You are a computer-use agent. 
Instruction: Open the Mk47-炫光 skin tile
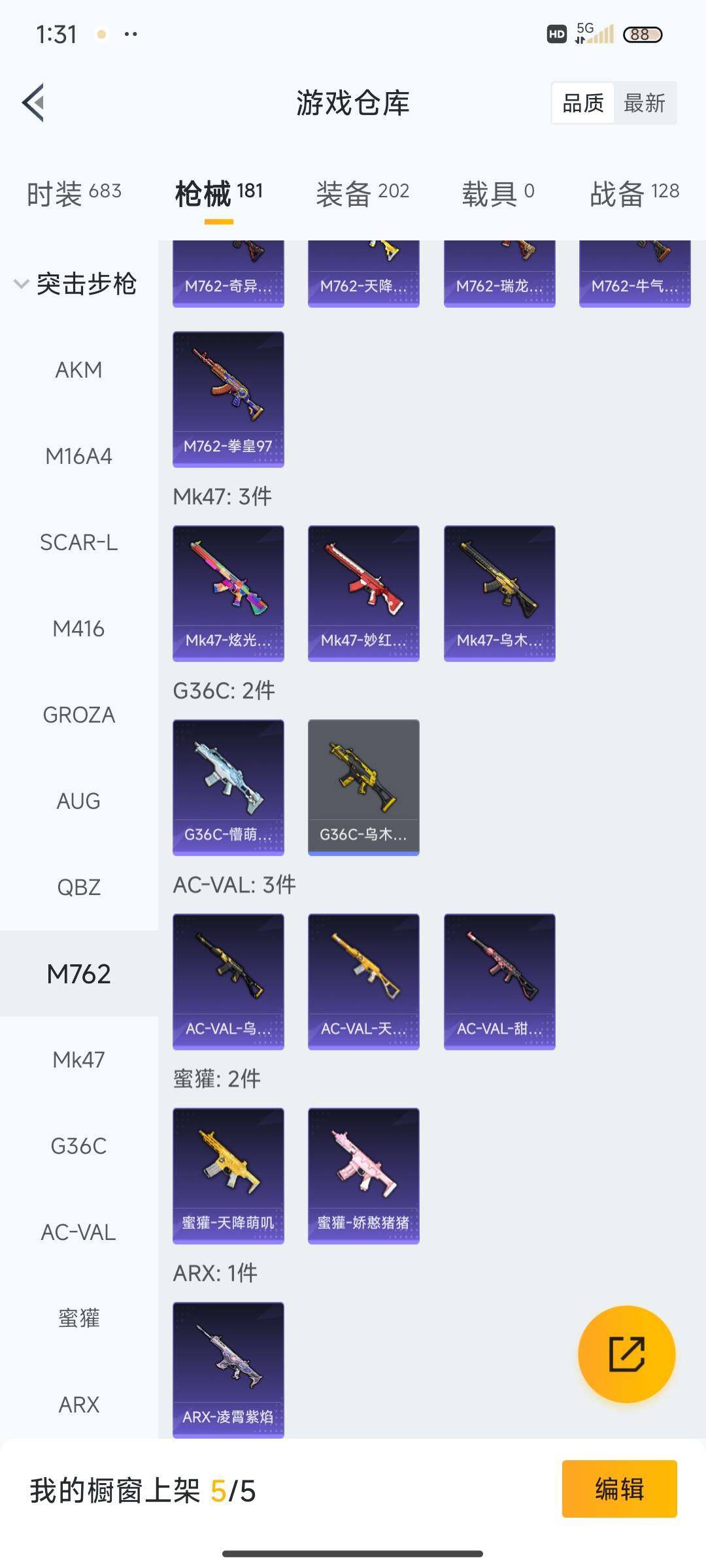[228, 593]
